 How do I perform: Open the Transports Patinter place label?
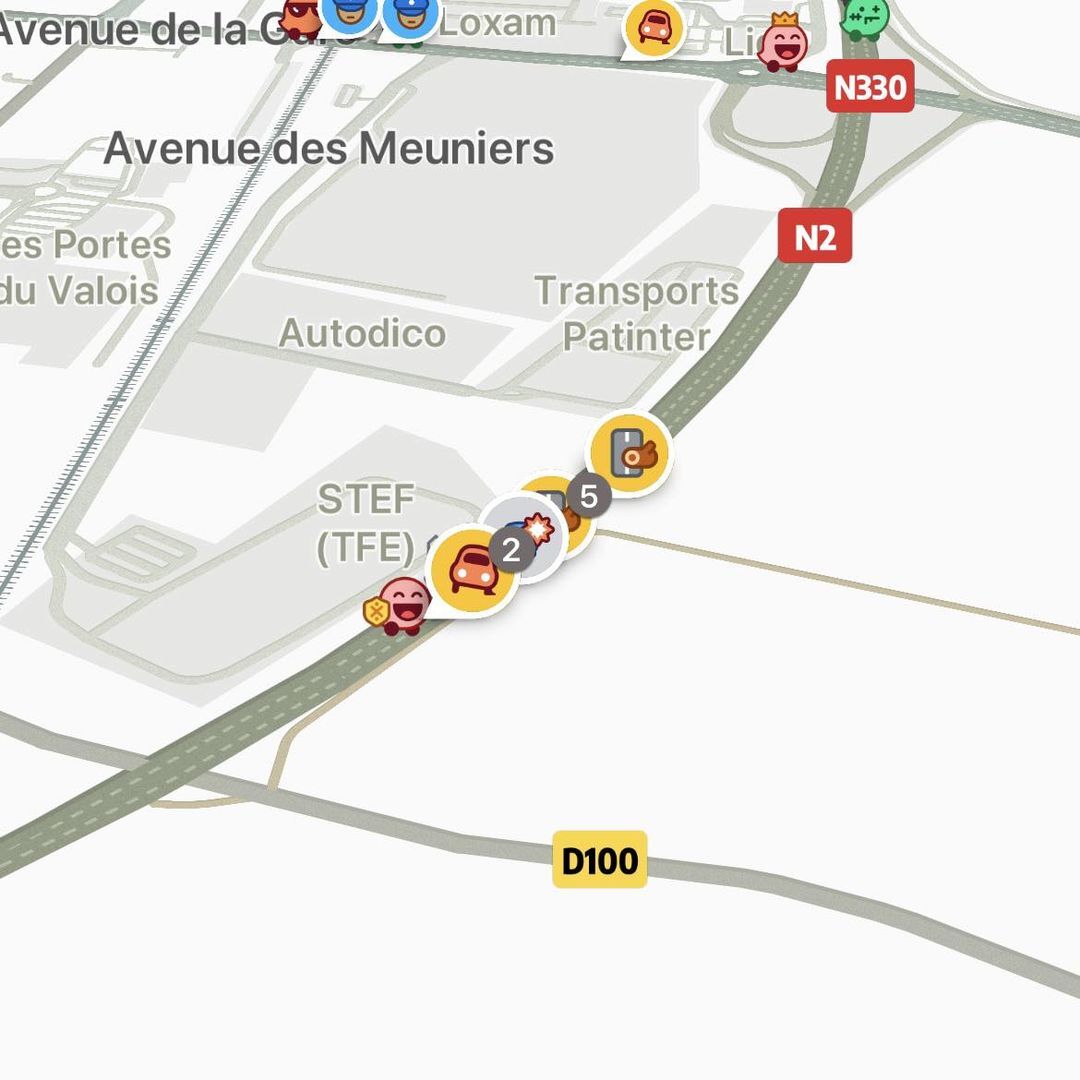click(x=637, y=313)
